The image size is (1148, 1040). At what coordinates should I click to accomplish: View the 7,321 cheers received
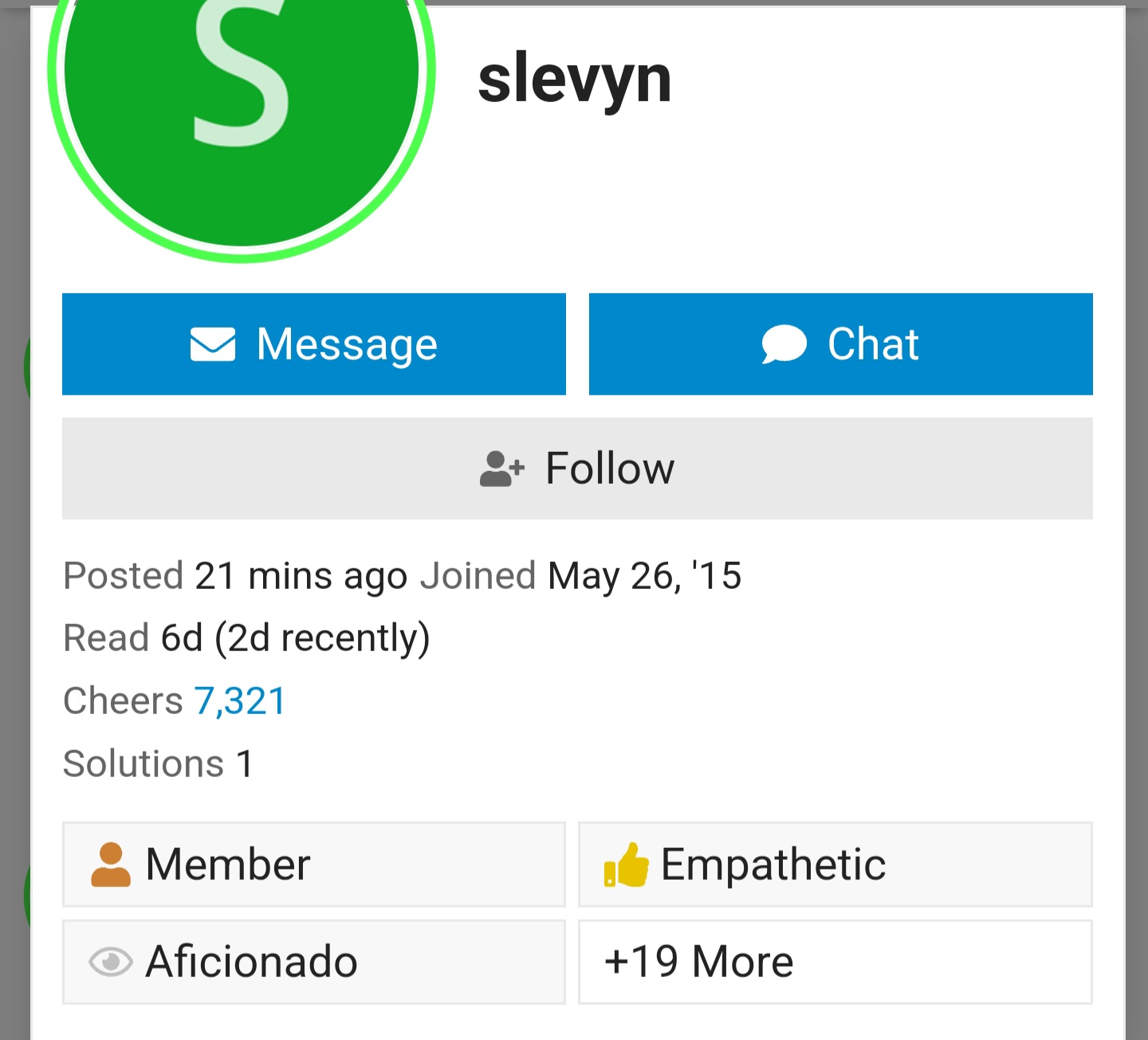click(239, 701)
